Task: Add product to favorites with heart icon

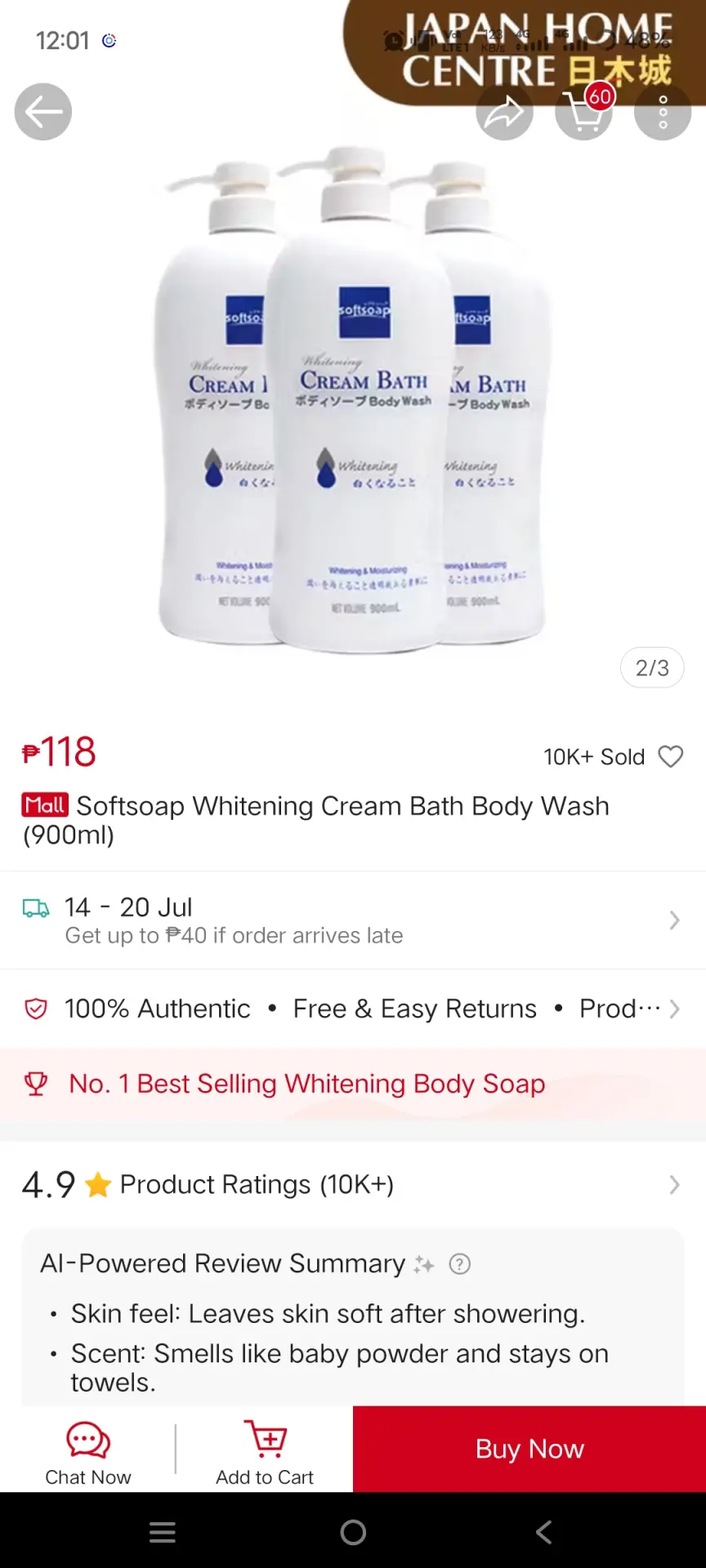Action: pos(671,757)
